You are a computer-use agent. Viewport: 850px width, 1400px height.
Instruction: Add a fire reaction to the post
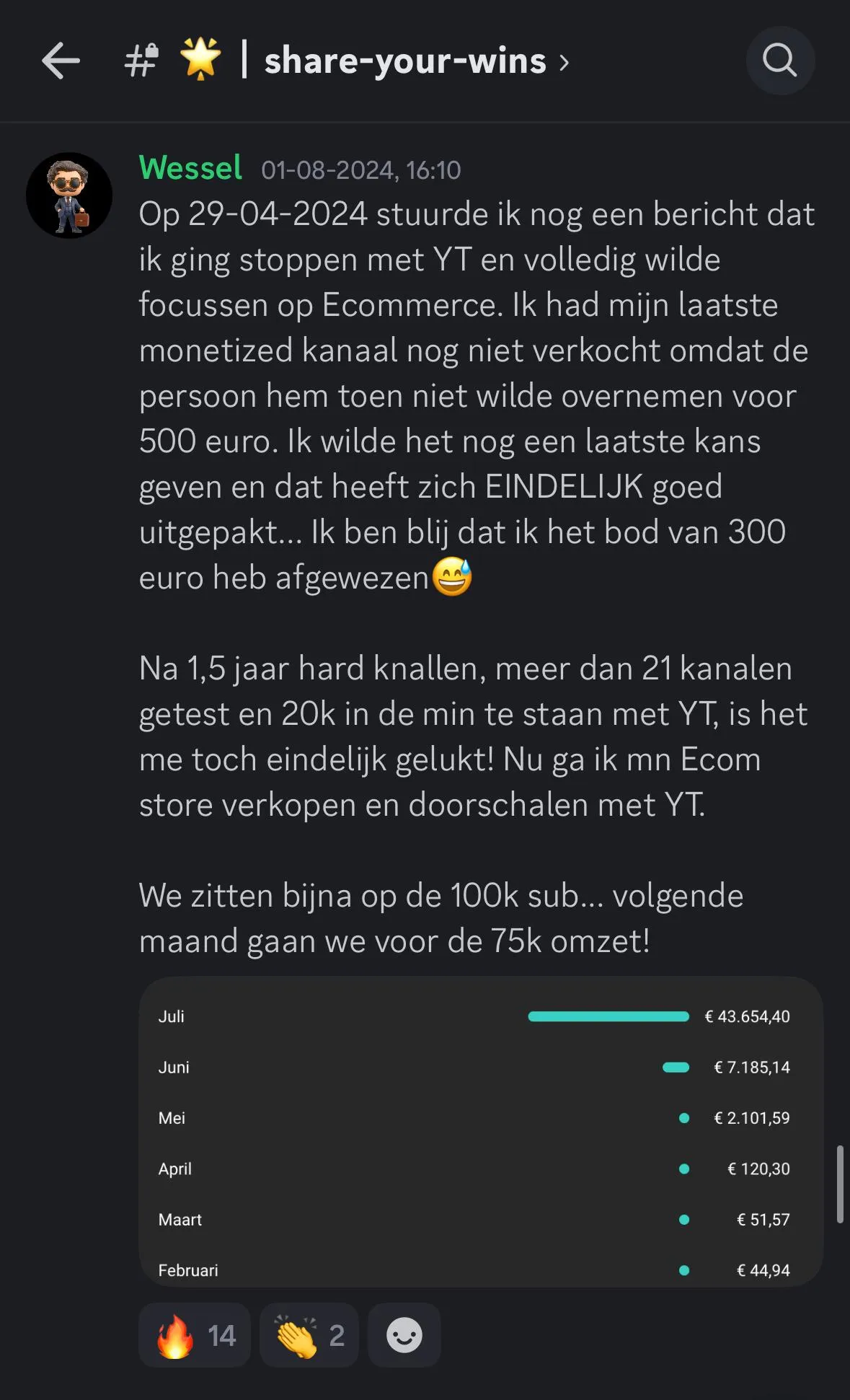(195, 1335)
